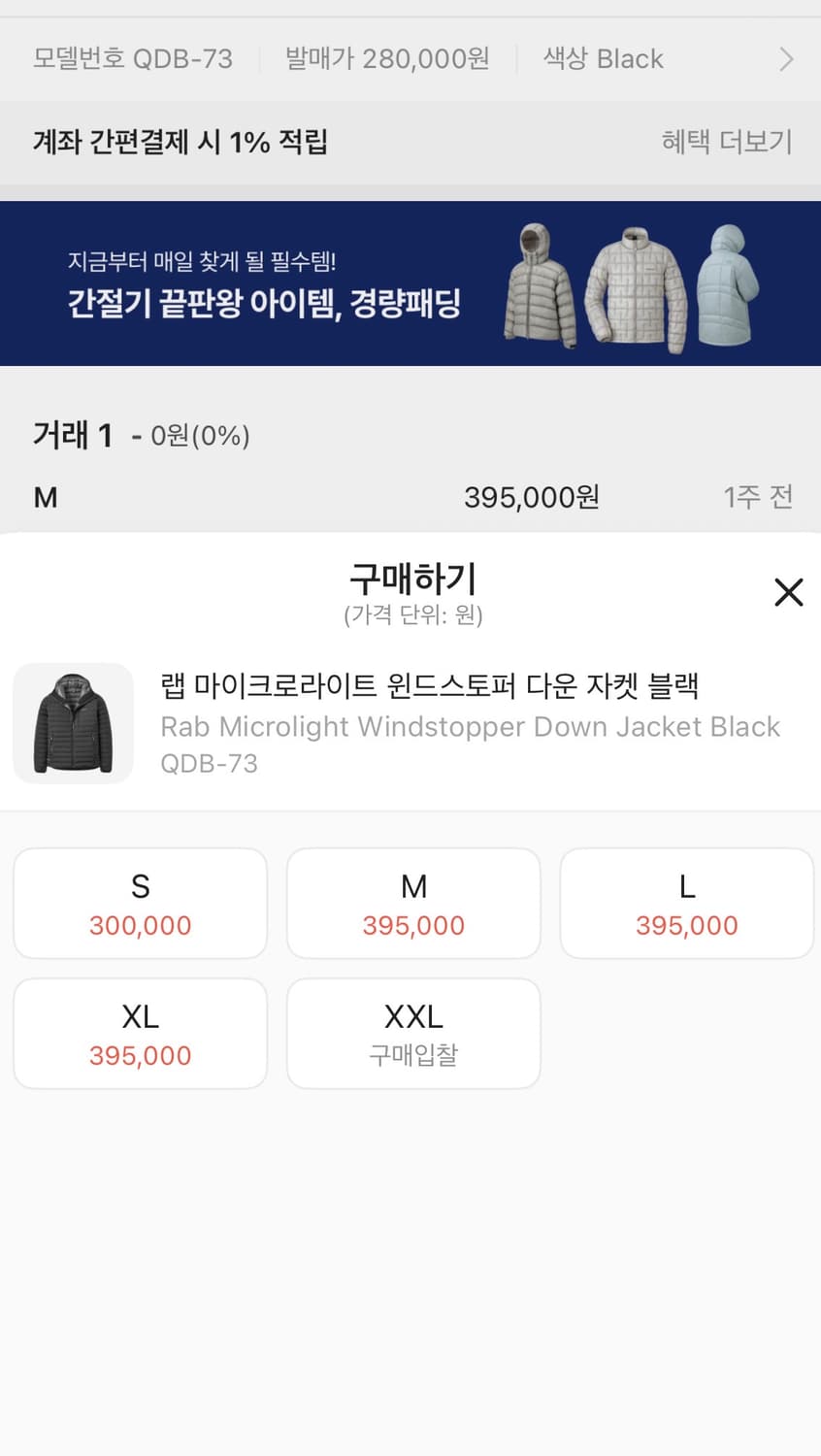Image resolution: width=821 pixels, height=1456 pixels.
Task: Tap the 경량패딩 promotional banner
Action: pos(410,282)
